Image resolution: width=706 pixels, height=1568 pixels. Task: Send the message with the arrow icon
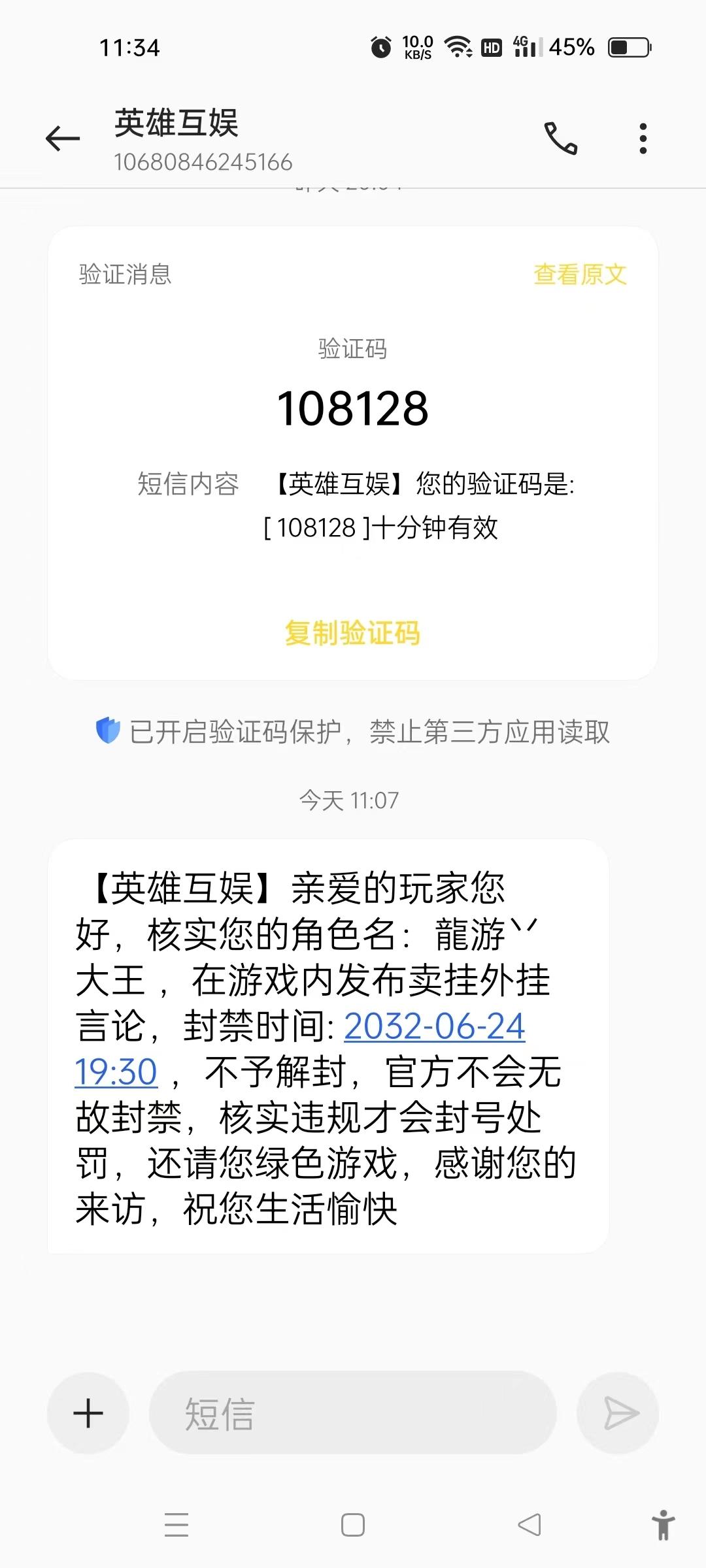pyautogui.click(x=618, y=1413)
